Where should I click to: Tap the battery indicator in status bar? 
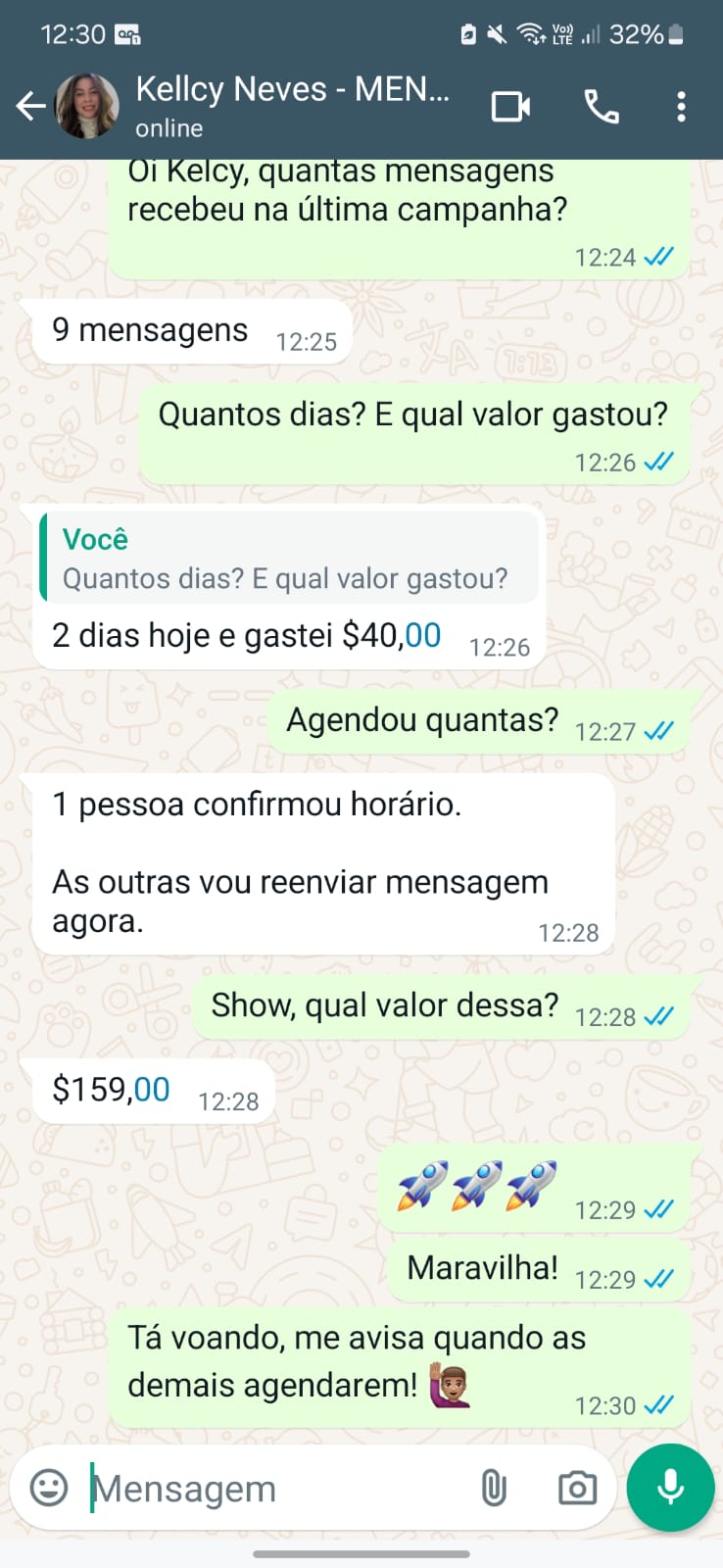tap(674, 32)
